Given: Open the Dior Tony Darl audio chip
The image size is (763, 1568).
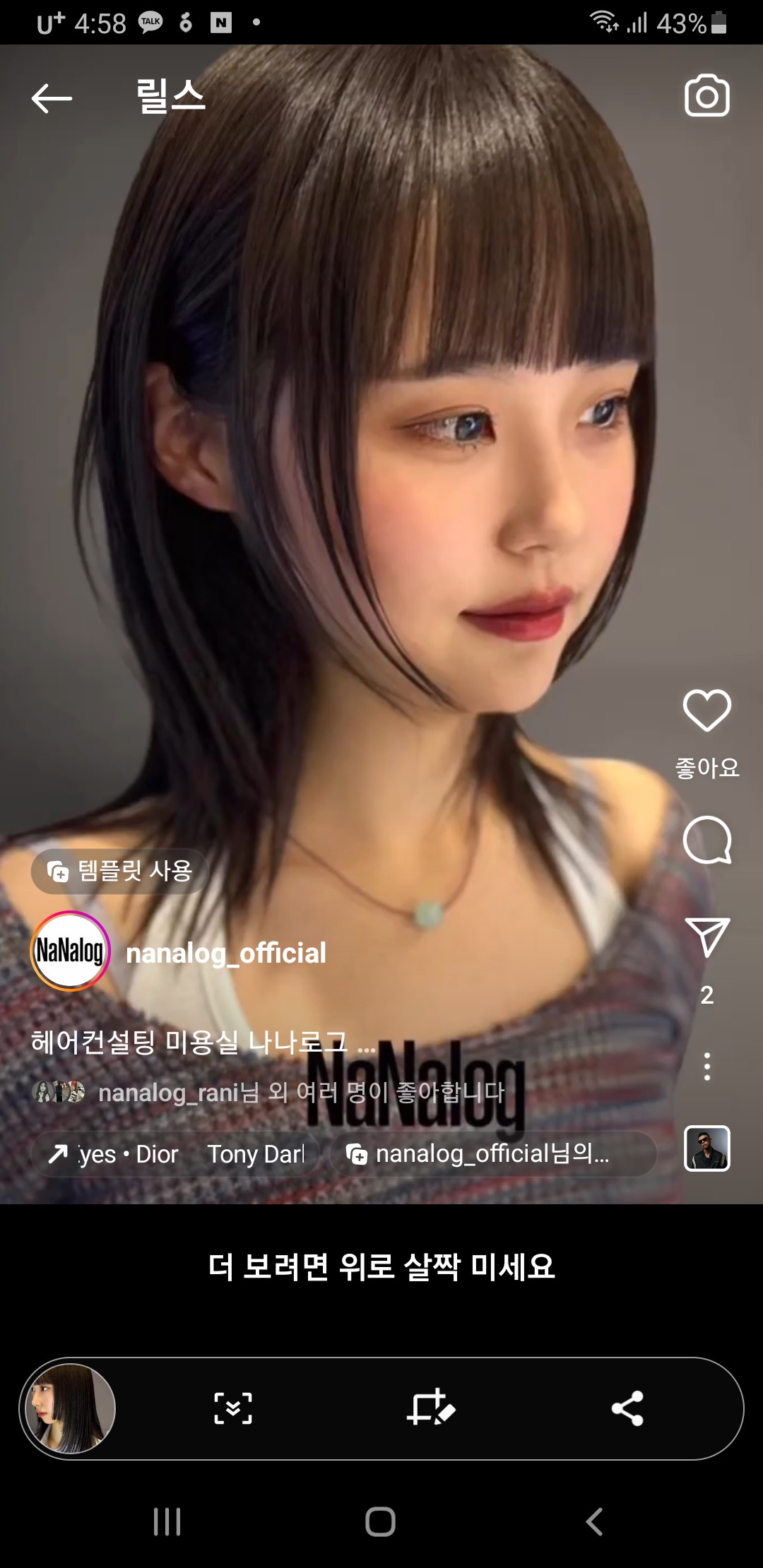Looking at the screenshot, I should click(x=177, y=1154).
